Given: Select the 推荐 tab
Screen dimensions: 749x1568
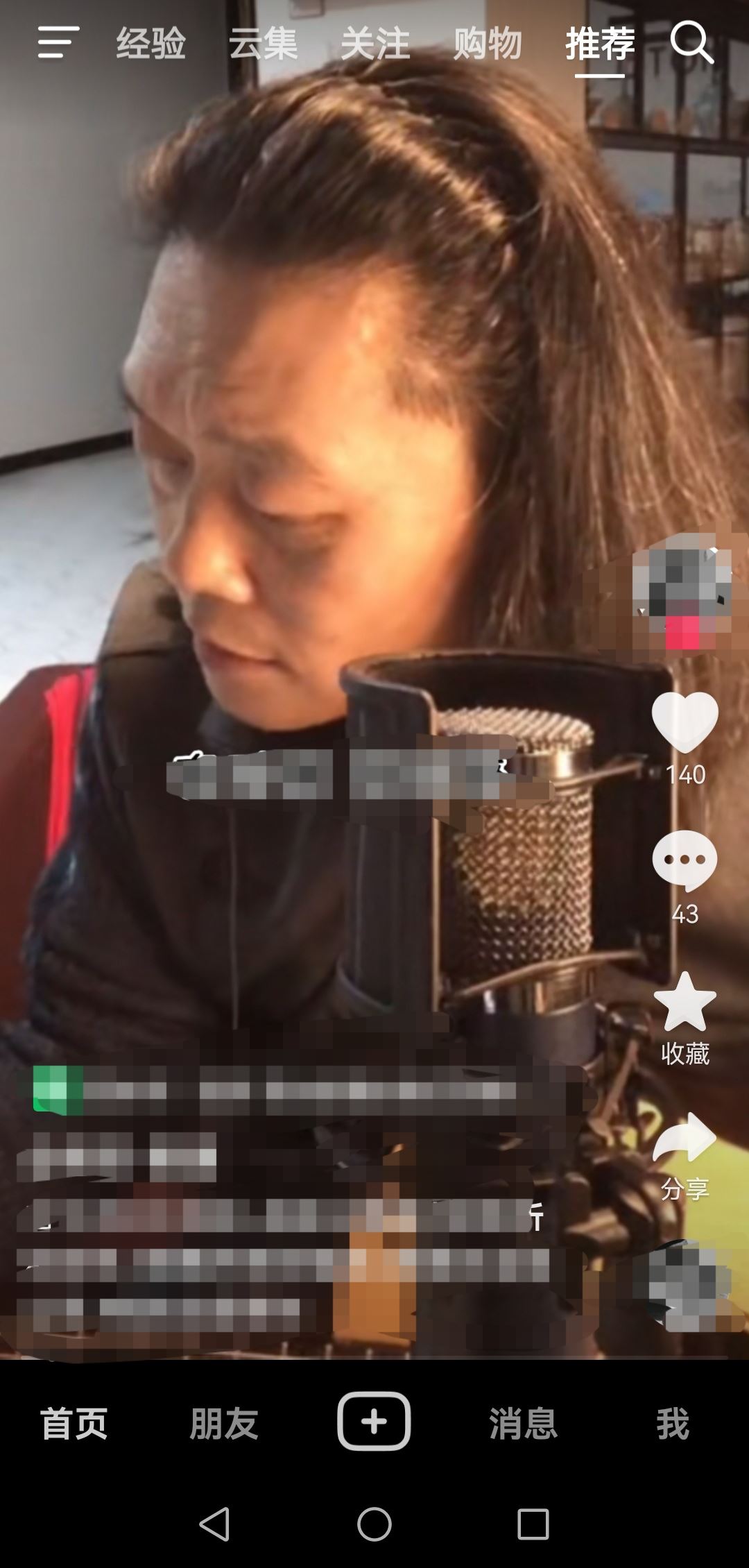Looking at the screenshot, I should coord(600,43).
